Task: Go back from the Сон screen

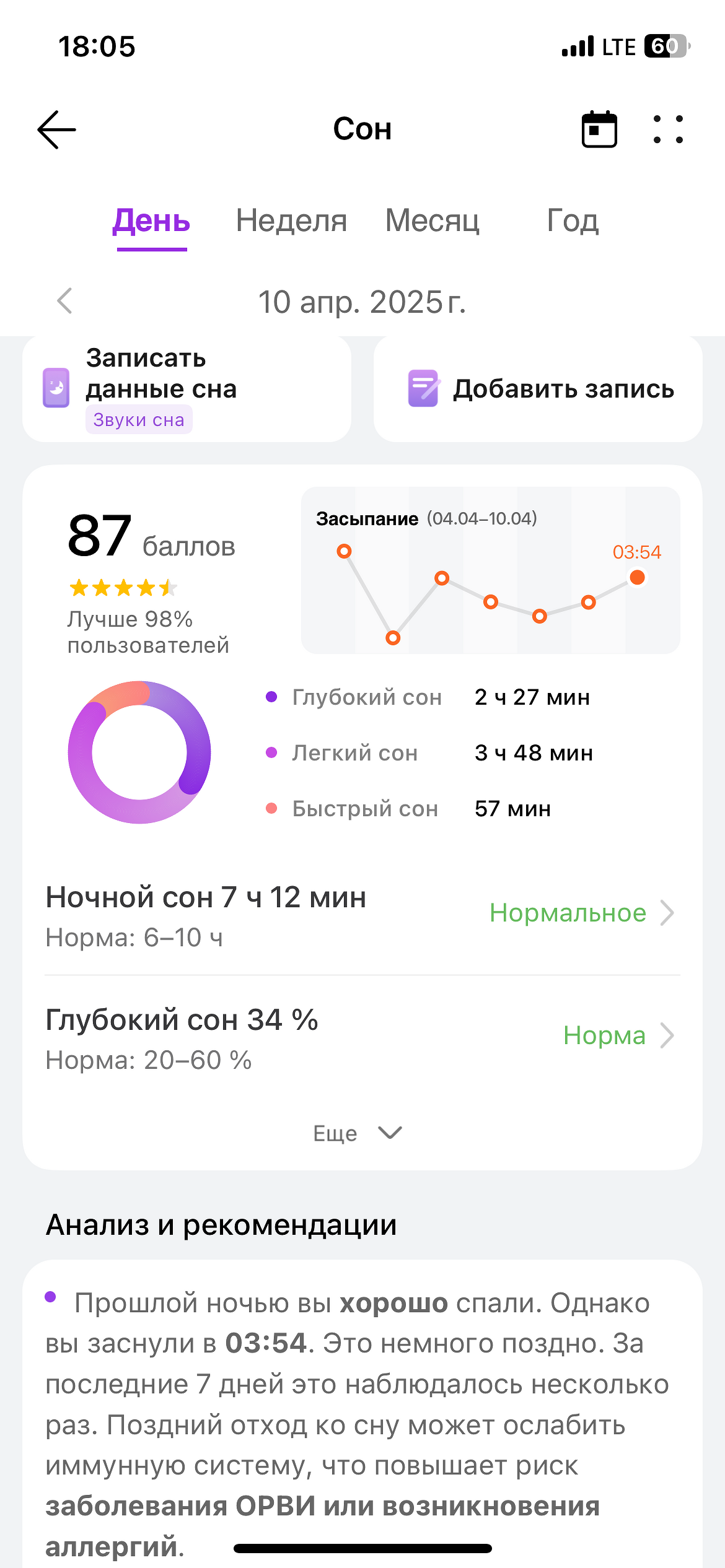Action: [x=56, y=129]
